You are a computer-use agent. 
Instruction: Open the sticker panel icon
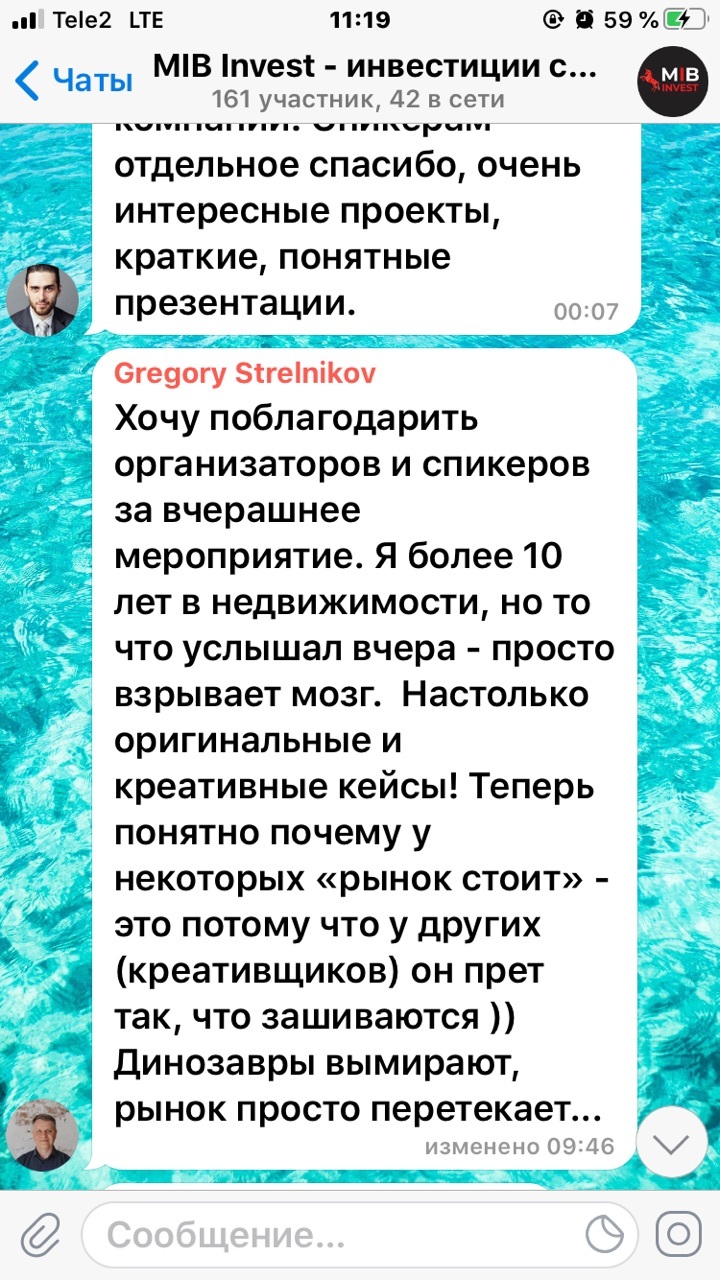click(603, 1235)
